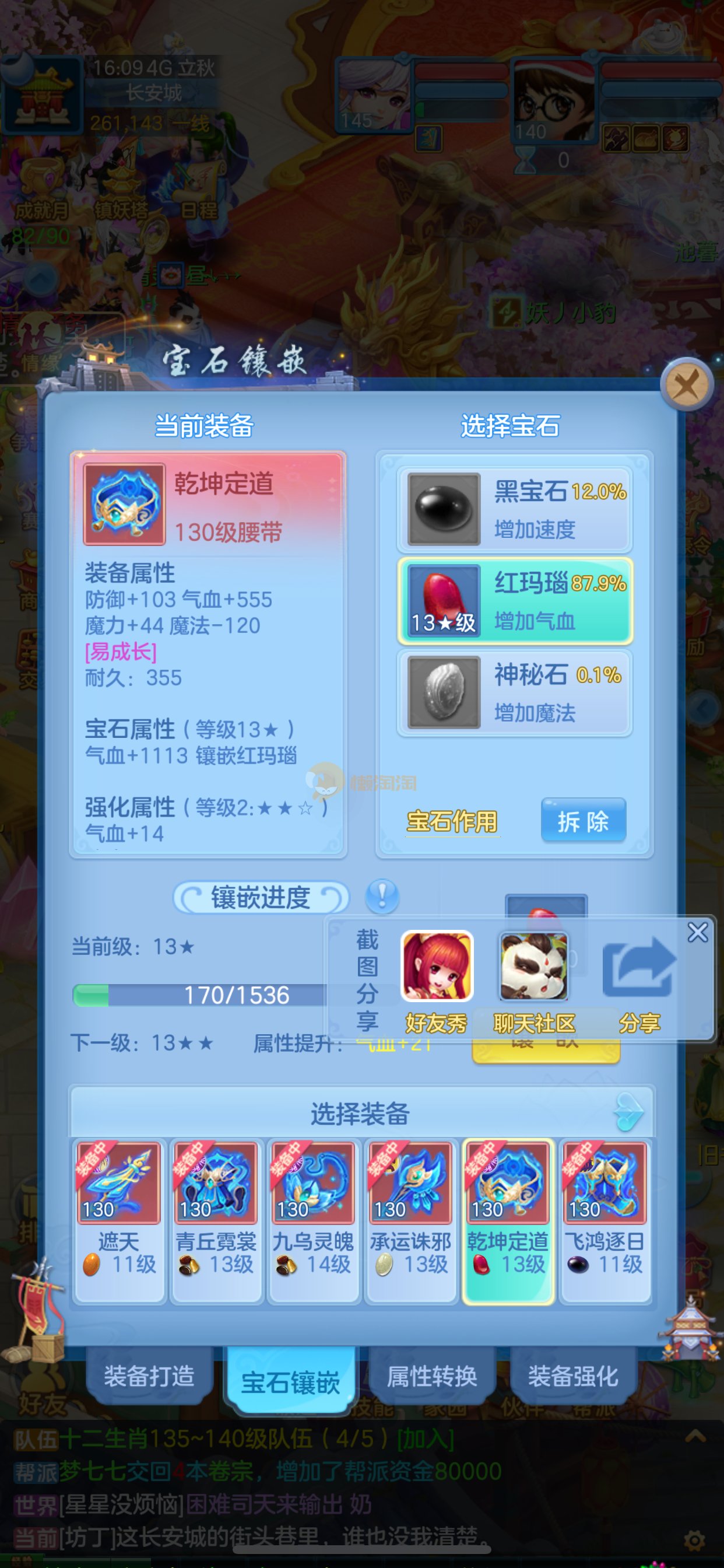Select the 飞鸿逐日 equipment
This screenshot has height=1568, width=724.
point(604,1220)
